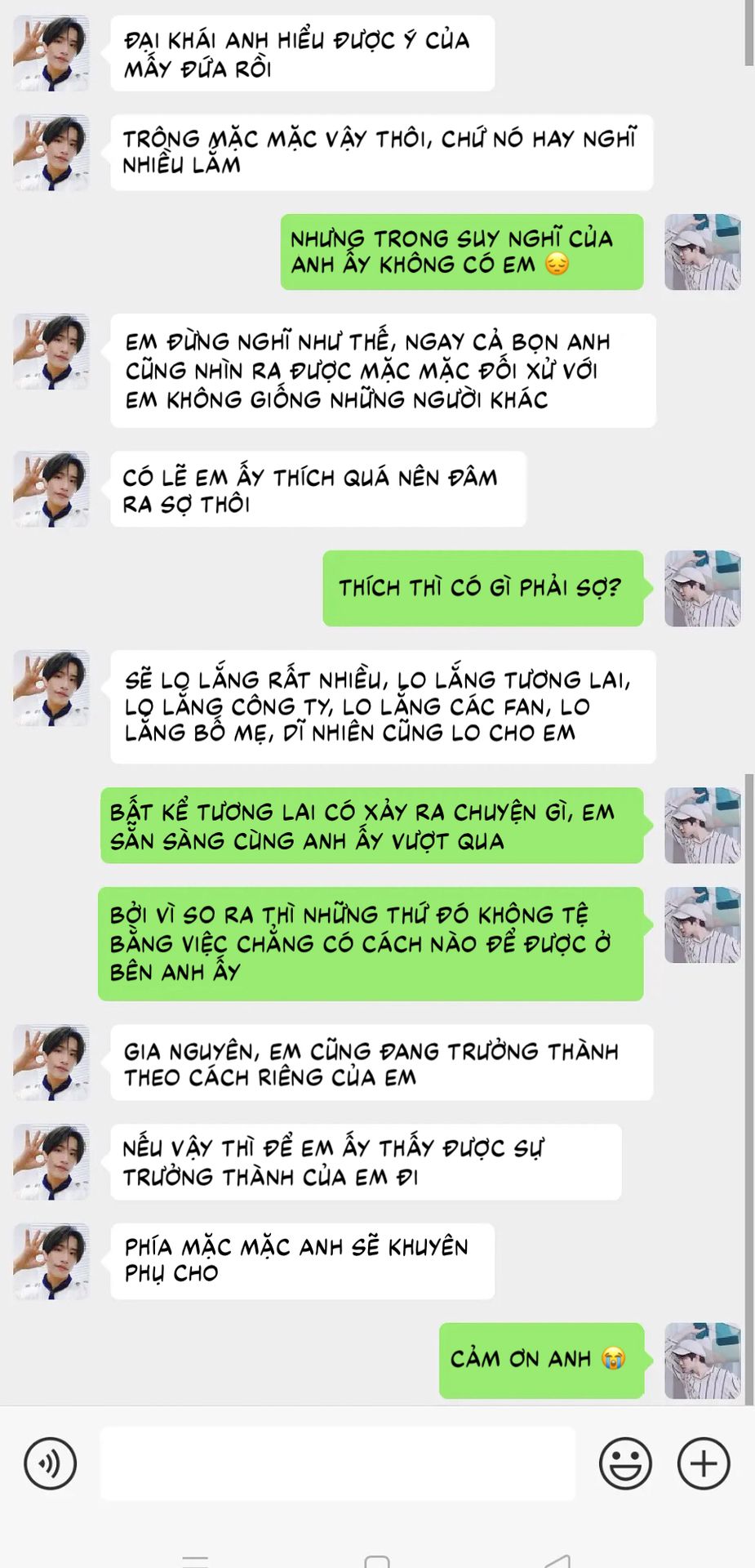
Task: Focus the message text field
Action: [338, 1463]
